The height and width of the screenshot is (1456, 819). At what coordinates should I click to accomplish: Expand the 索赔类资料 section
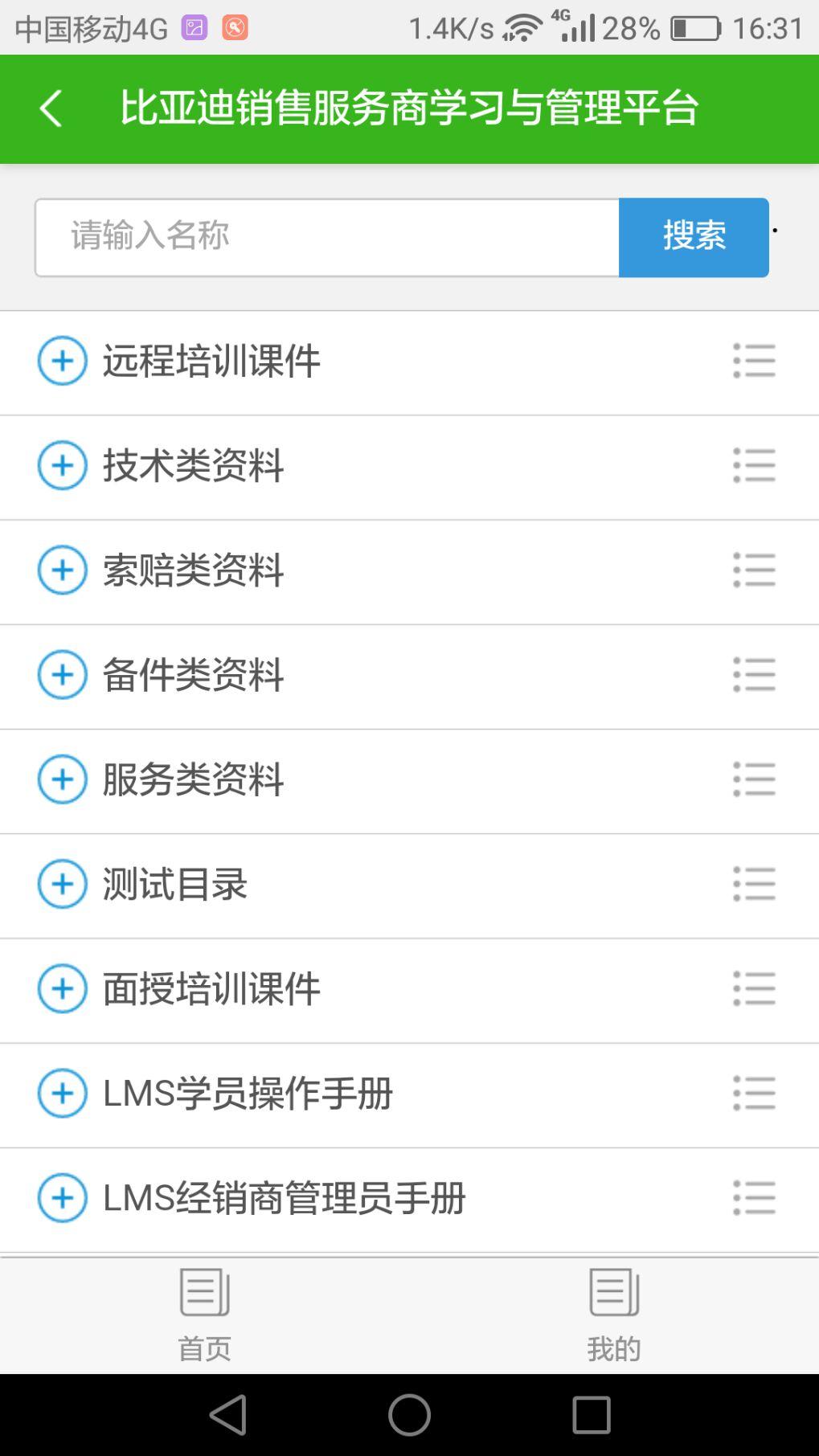pos(62,571)
